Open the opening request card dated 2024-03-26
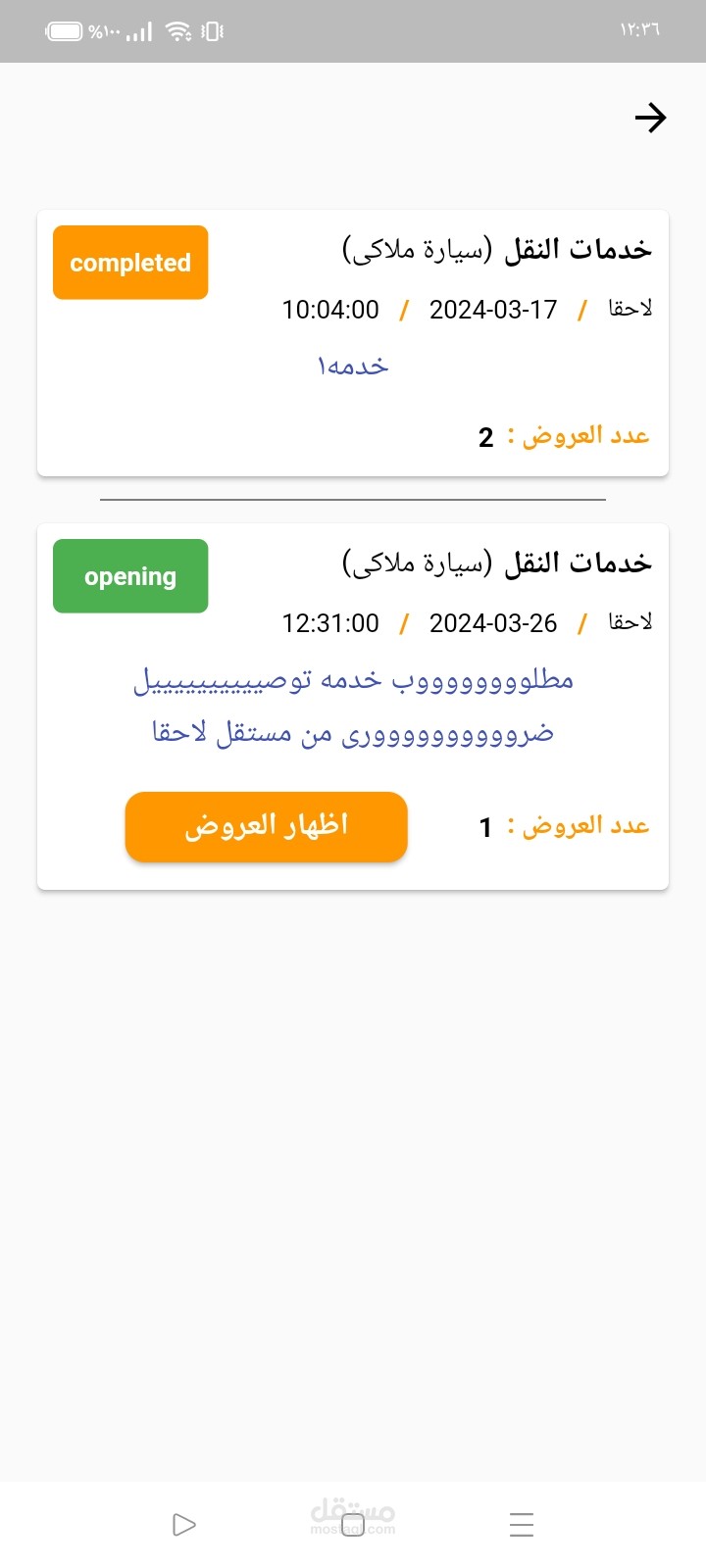Image resolution: width=706 pixels, height=1568 pixels. click(x=353, y=686)
